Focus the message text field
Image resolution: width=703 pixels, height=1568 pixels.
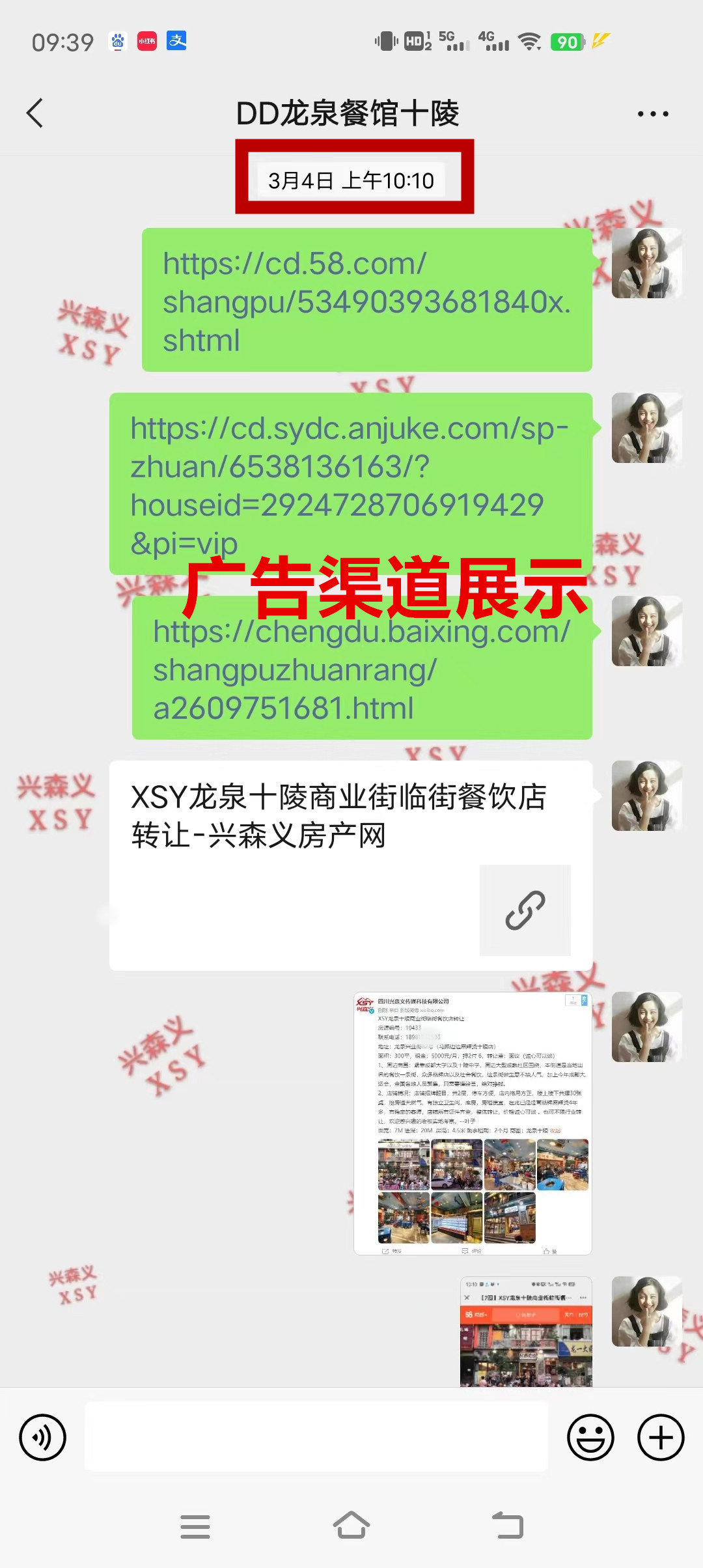tap(316, 1437)
